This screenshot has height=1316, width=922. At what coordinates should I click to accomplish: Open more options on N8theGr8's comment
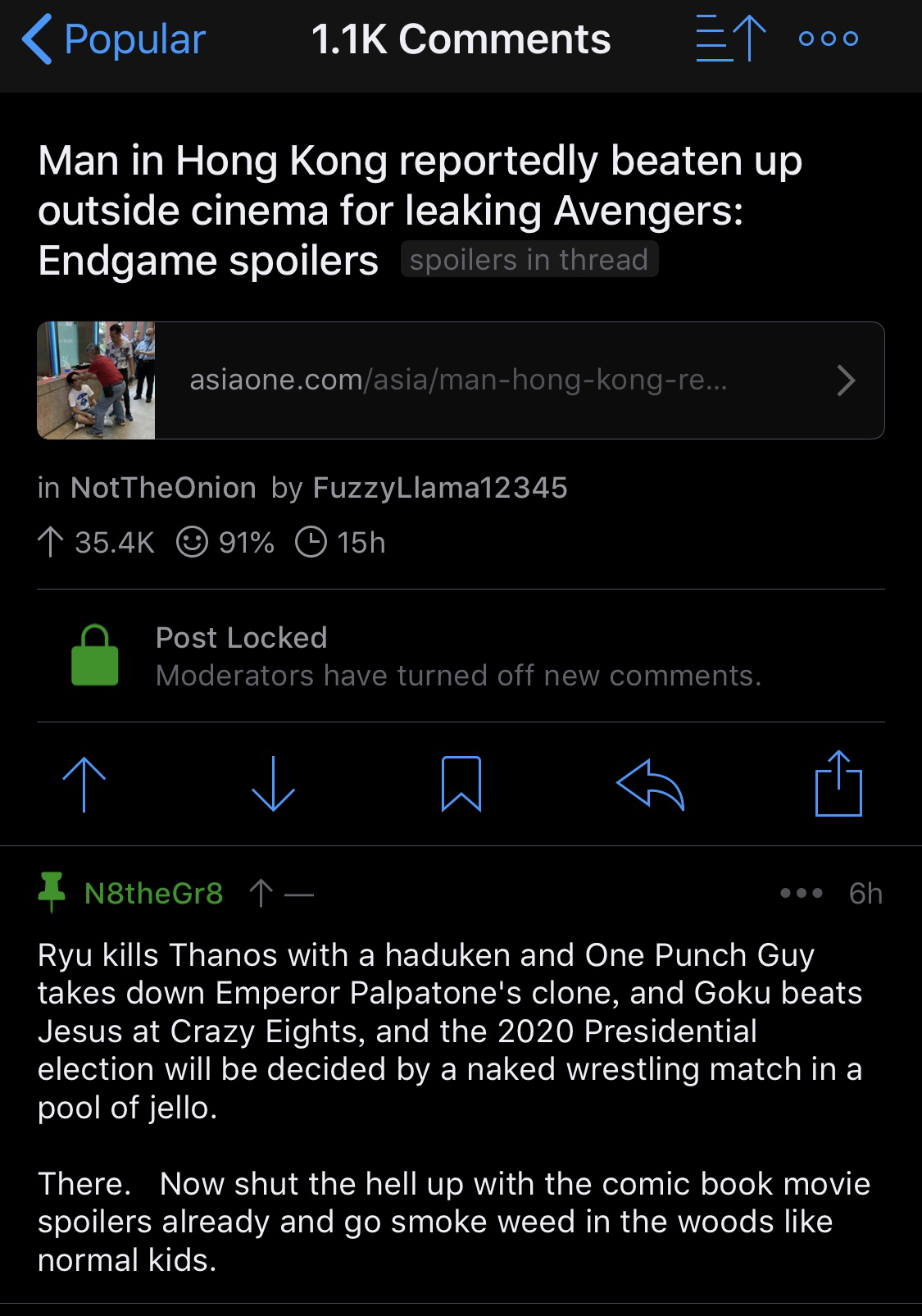pos(801,893)
